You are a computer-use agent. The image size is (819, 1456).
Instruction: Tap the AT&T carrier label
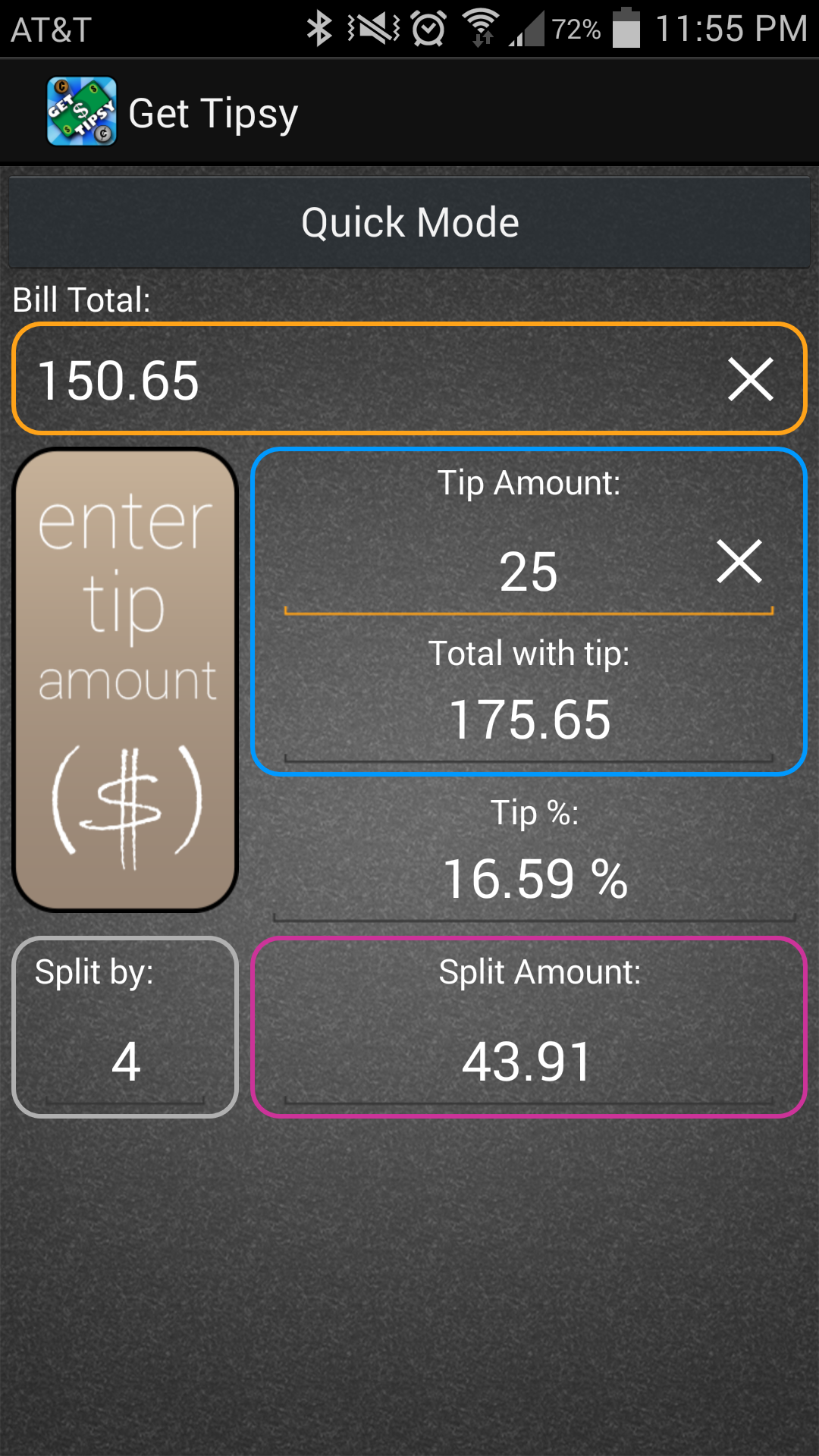coord(49,27)
